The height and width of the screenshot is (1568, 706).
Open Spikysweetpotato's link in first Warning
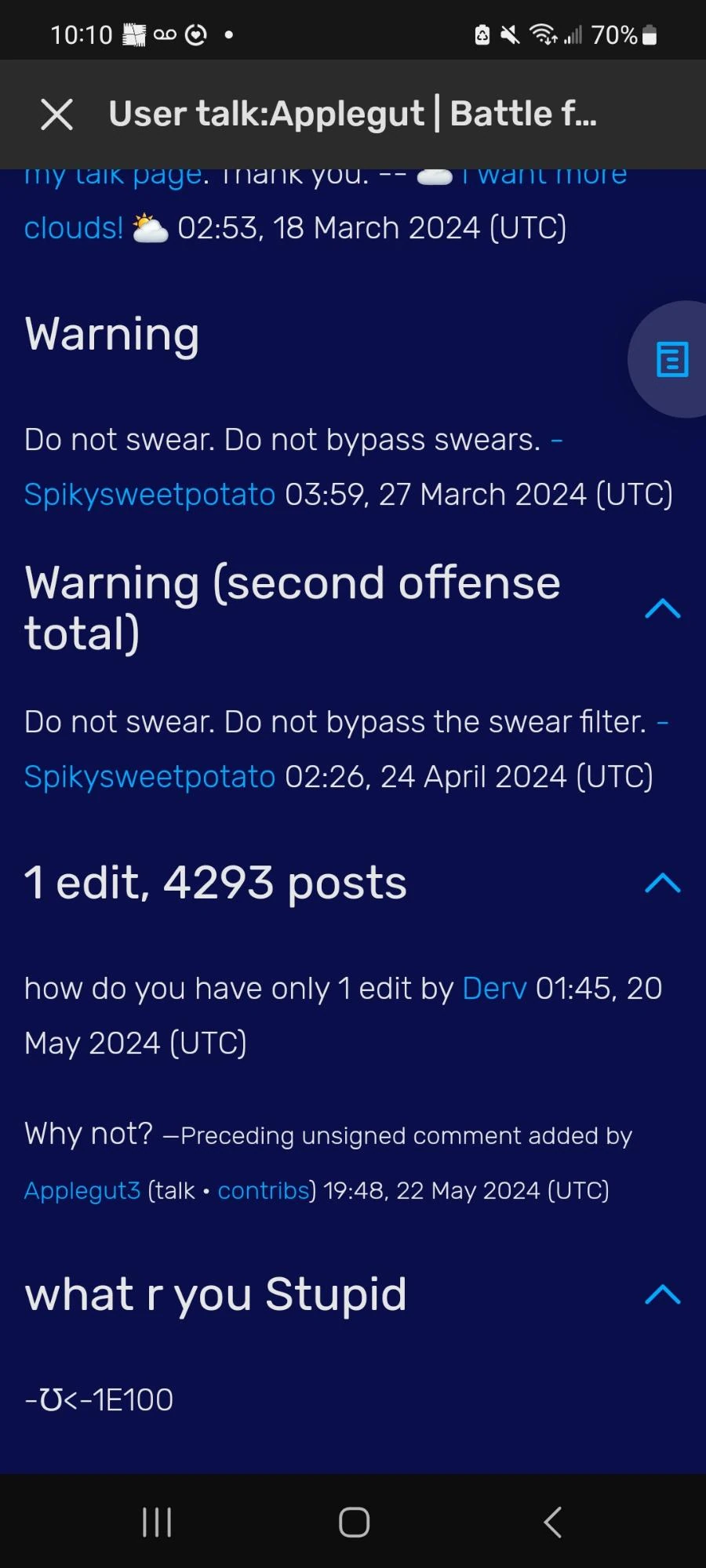tap(148, 495)
